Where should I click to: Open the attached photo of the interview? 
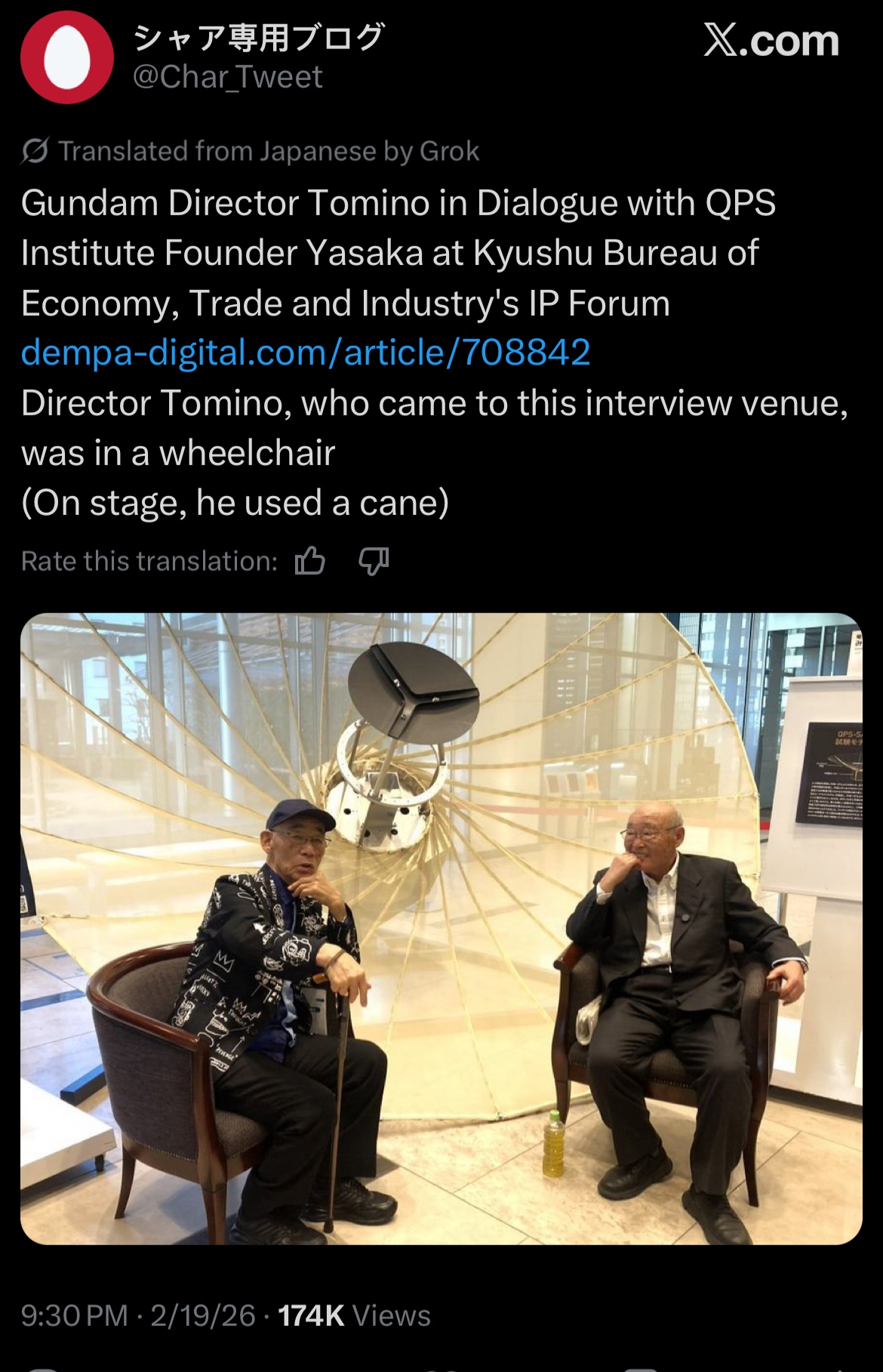coord(441,929)
